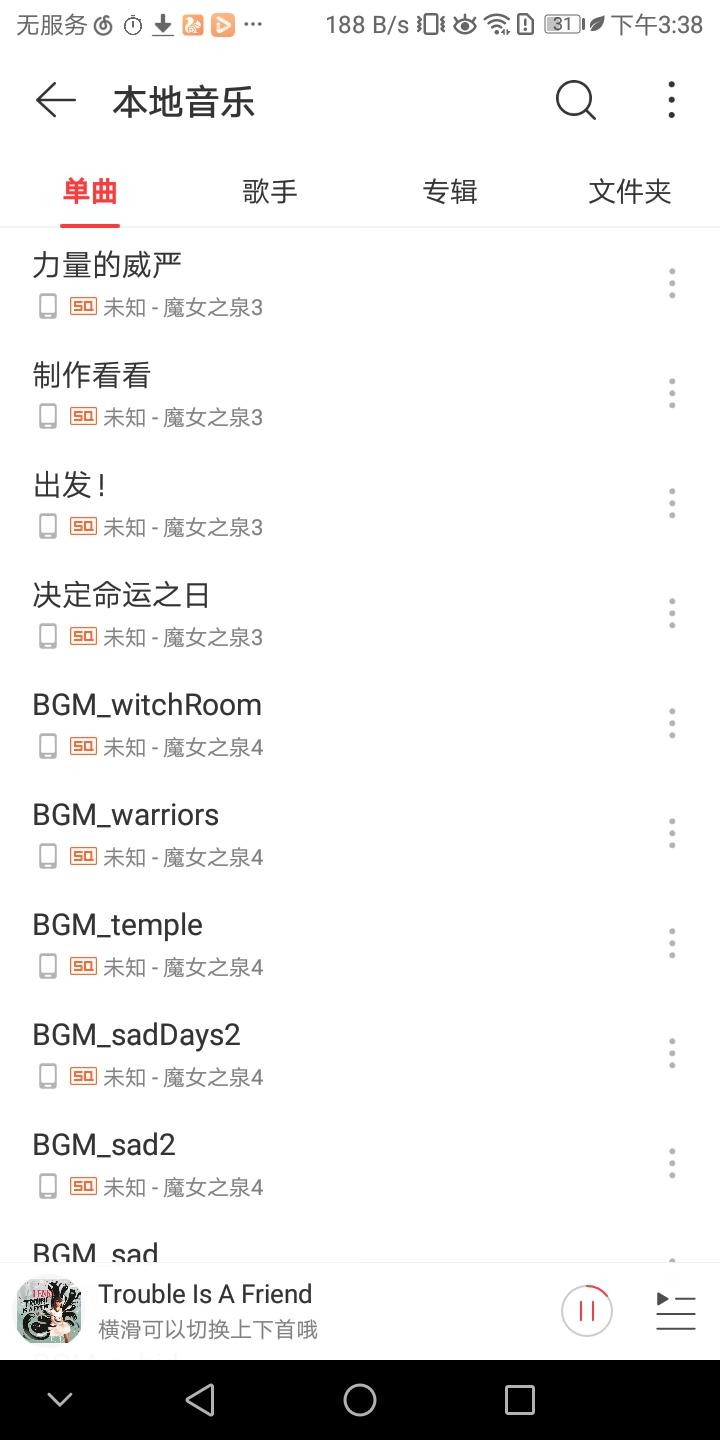Play BGM_witchRoom track
Viewport: 720px width, 1440px height.
(300, 723)
